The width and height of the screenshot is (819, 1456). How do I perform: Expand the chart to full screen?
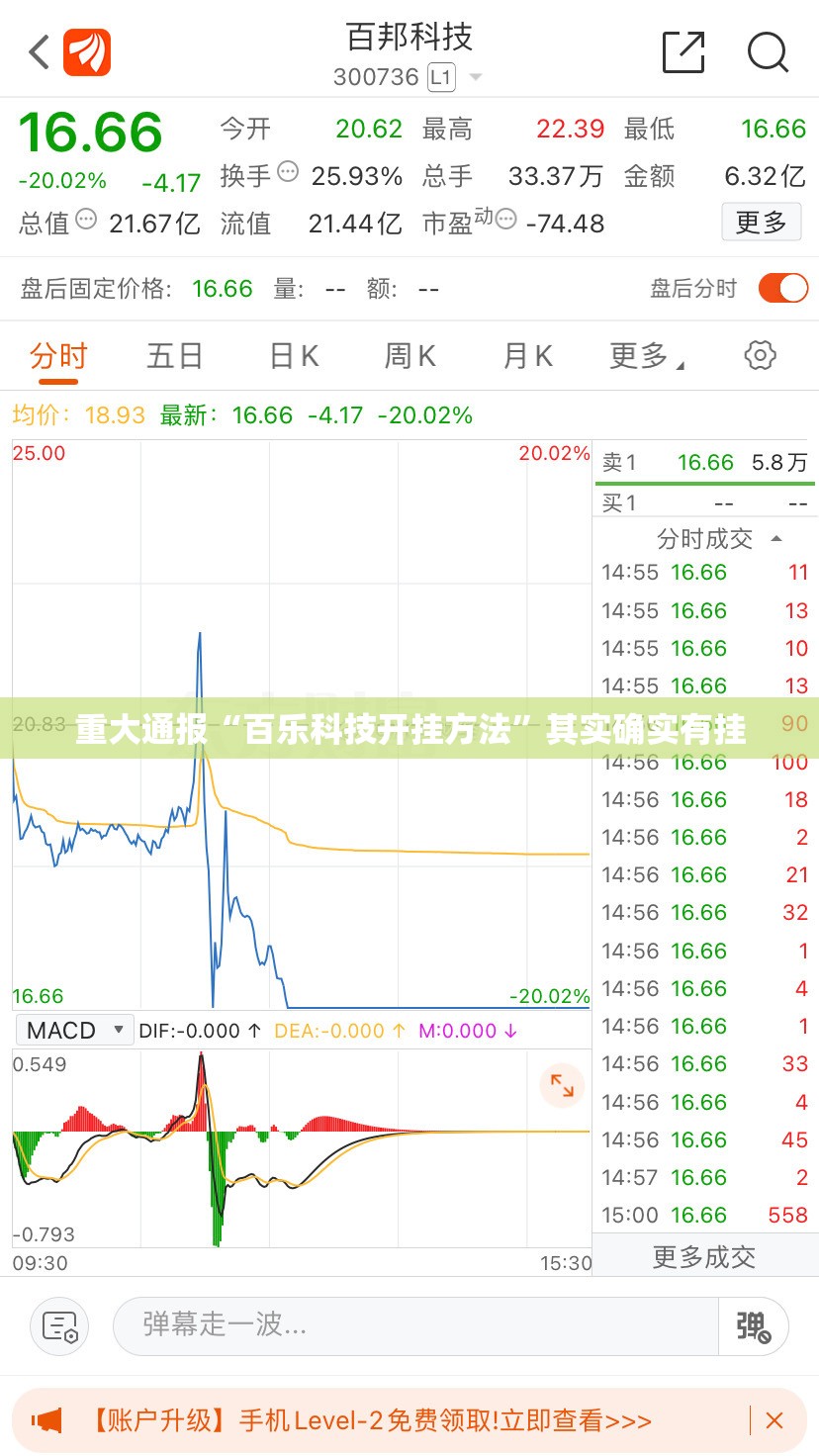click(x=562, y=1085)
